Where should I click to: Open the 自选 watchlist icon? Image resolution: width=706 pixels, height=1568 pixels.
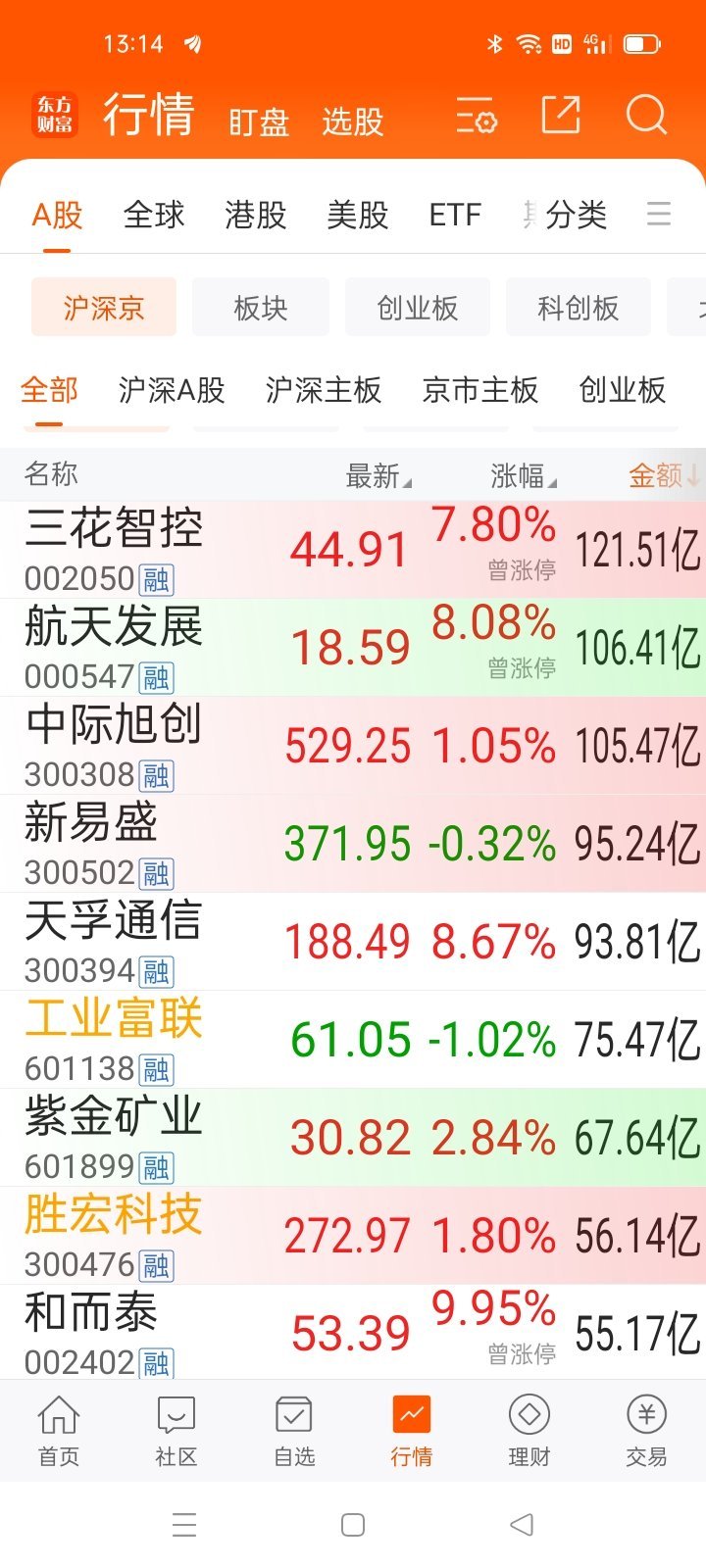[x=292, y=1431]
